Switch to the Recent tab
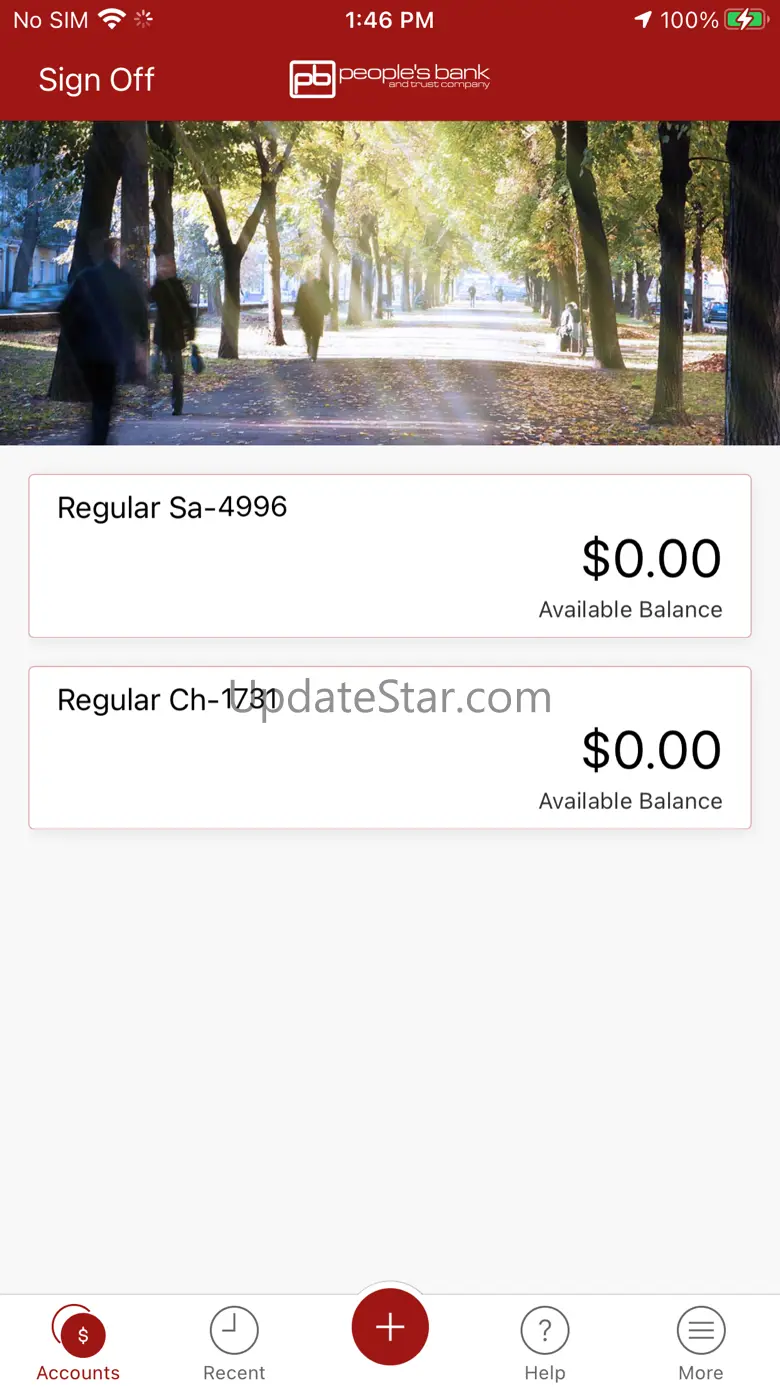The image size is (780, 1387). pyautogui.click(x=234, y=1342)
